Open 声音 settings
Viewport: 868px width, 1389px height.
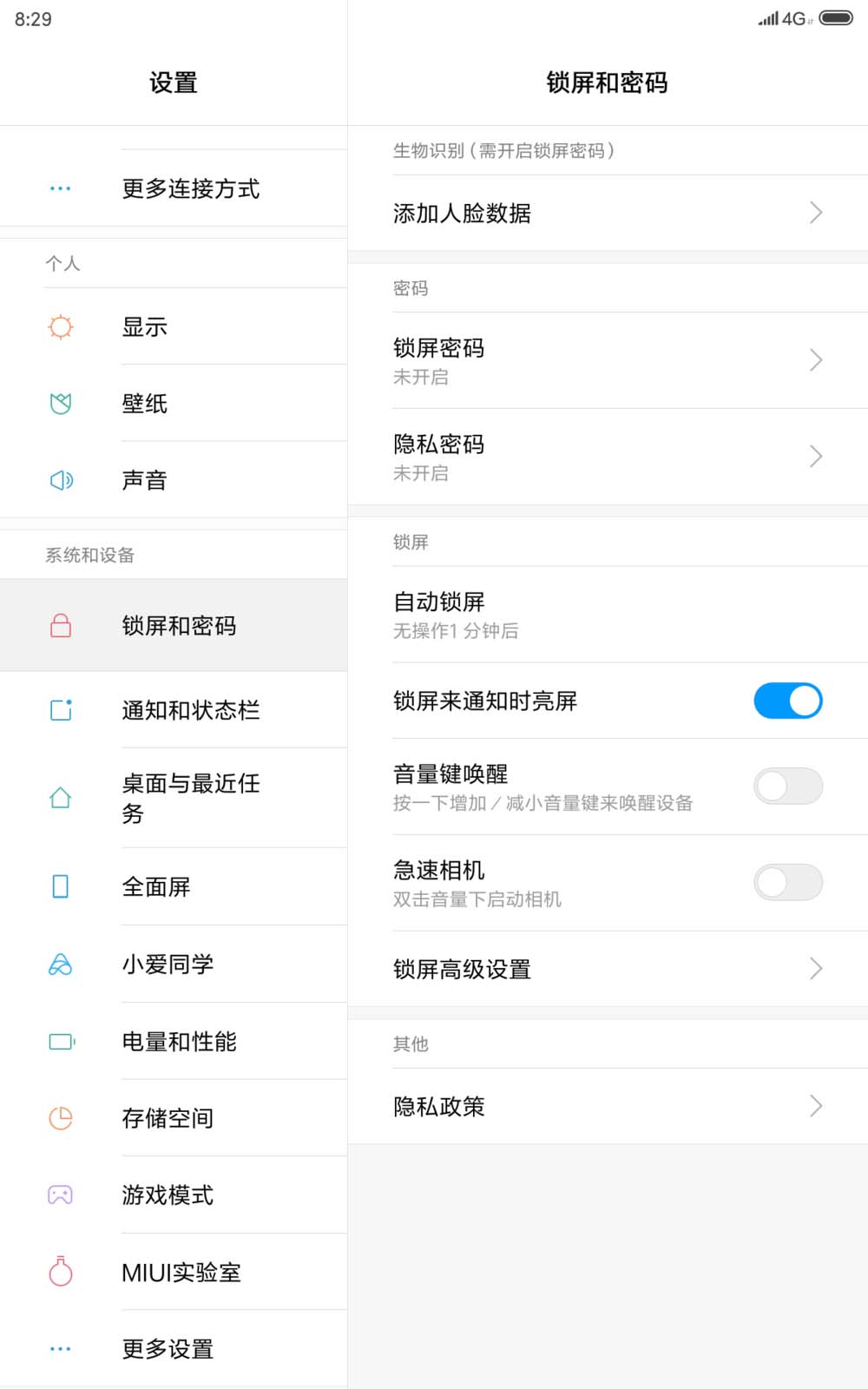pos(174,480)
